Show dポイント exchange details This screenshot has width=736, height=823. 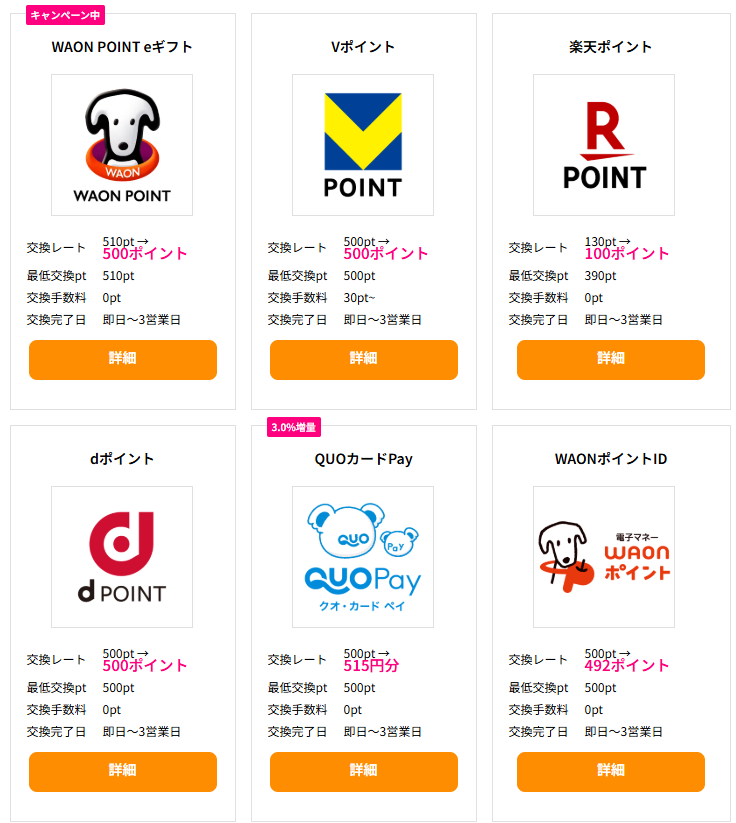point(123,771)
